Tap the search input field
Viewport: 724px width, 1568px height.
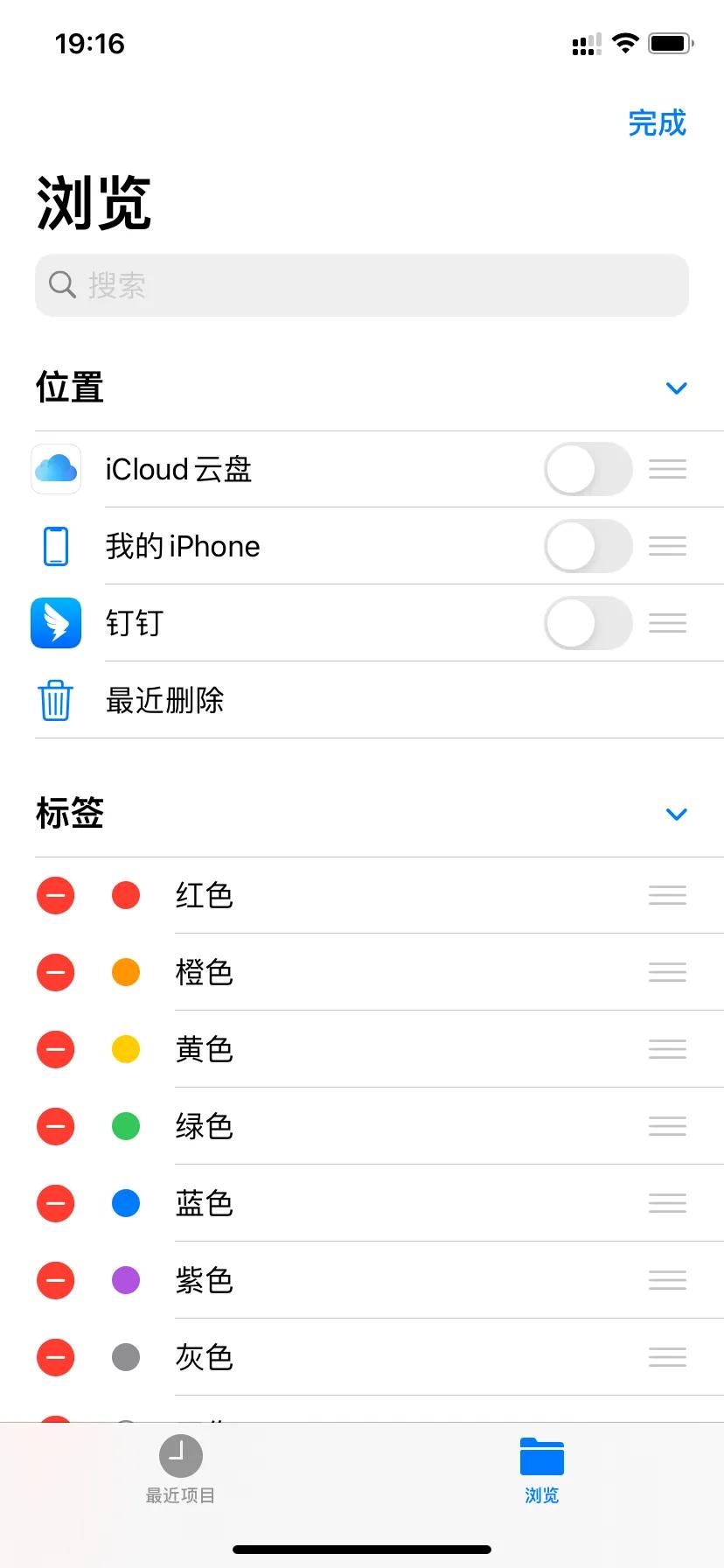point(361,284)
